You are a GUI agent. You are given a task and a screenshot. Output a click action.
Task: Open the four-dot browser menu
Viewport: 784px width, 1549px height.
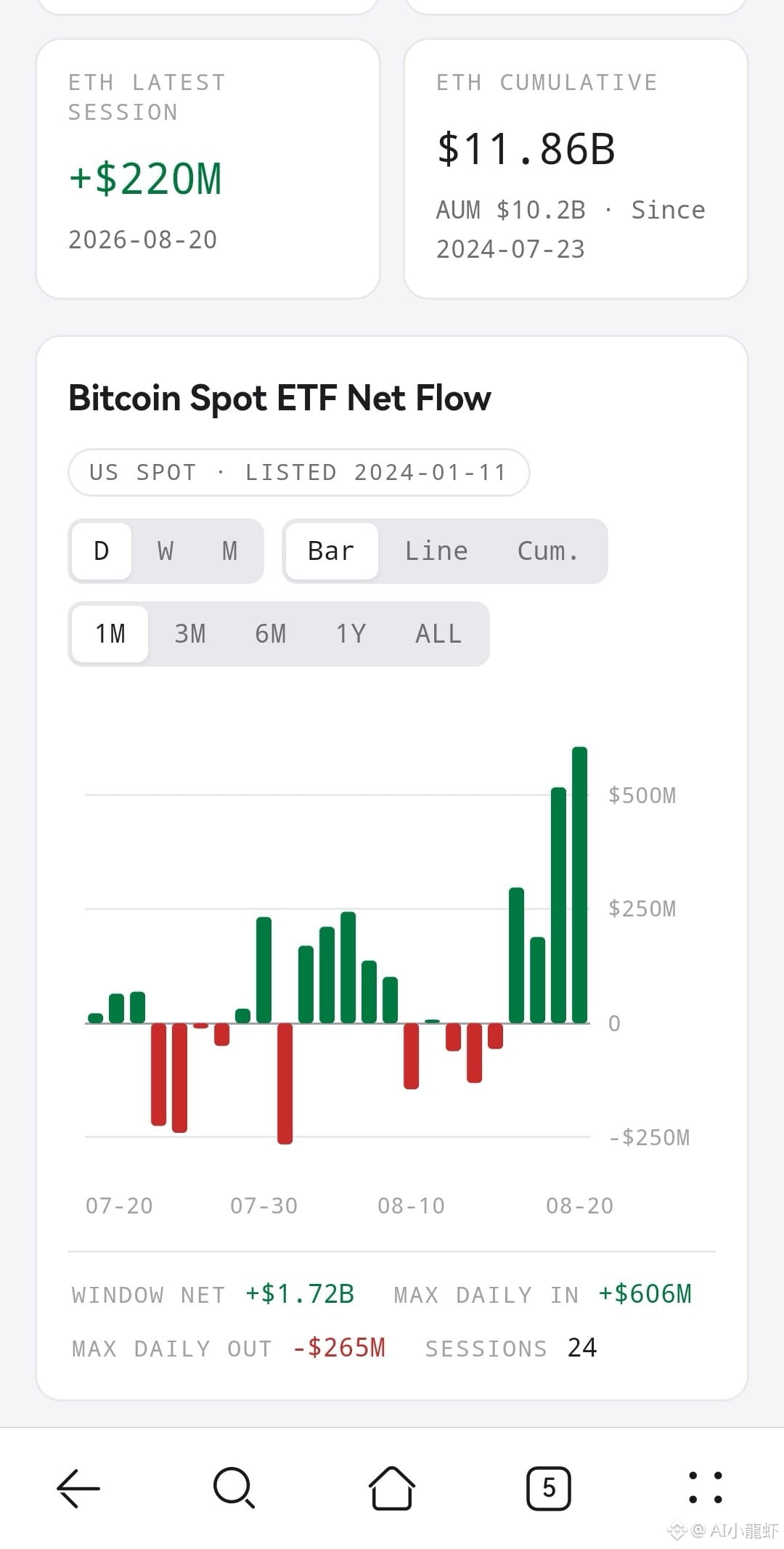(705, 1488)
